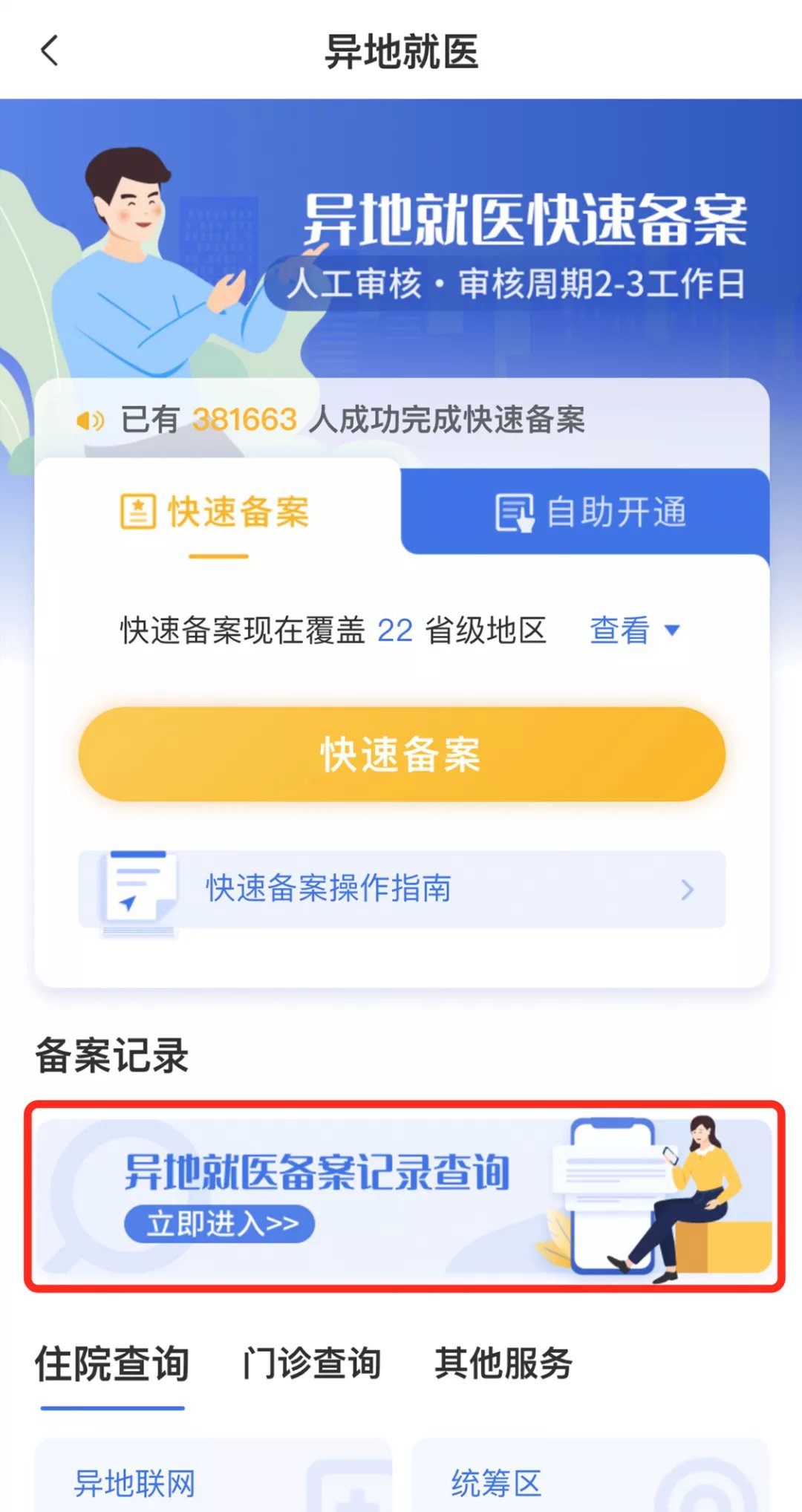Go back from 异地就医 page

click(x=49, y=51)
